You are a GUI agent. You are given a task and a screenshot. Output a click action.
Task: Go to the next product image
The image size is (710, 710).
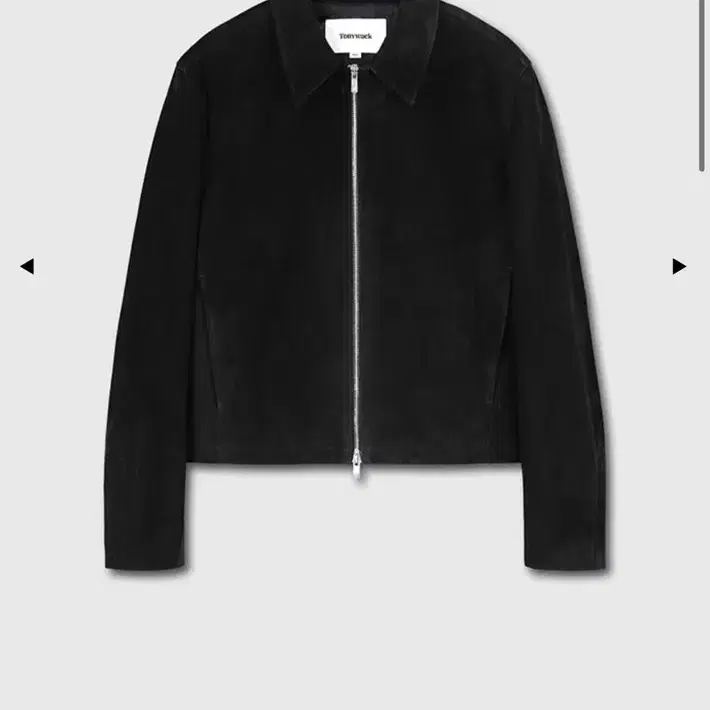coord(679,266)
